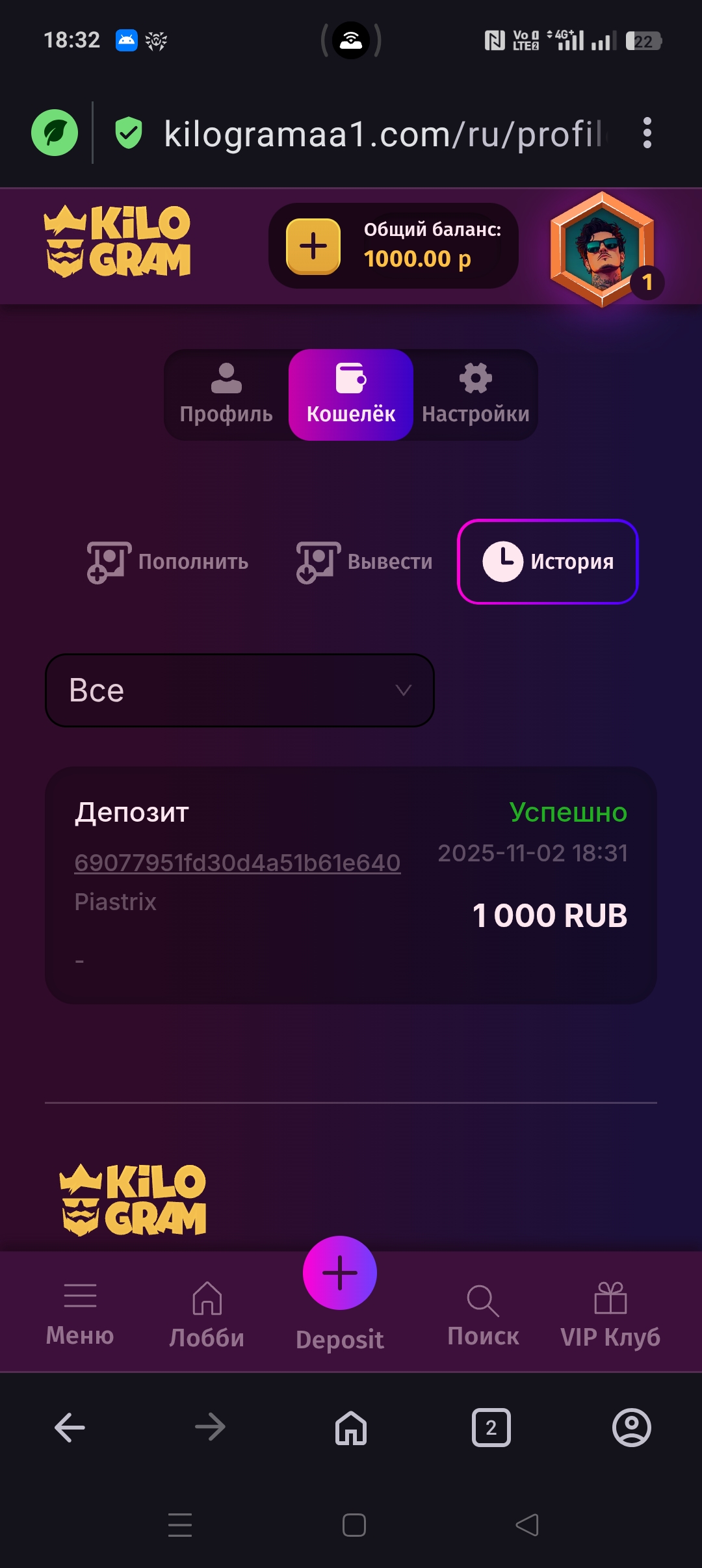Open the KILOGRAM logo in the header

(116, 244)
